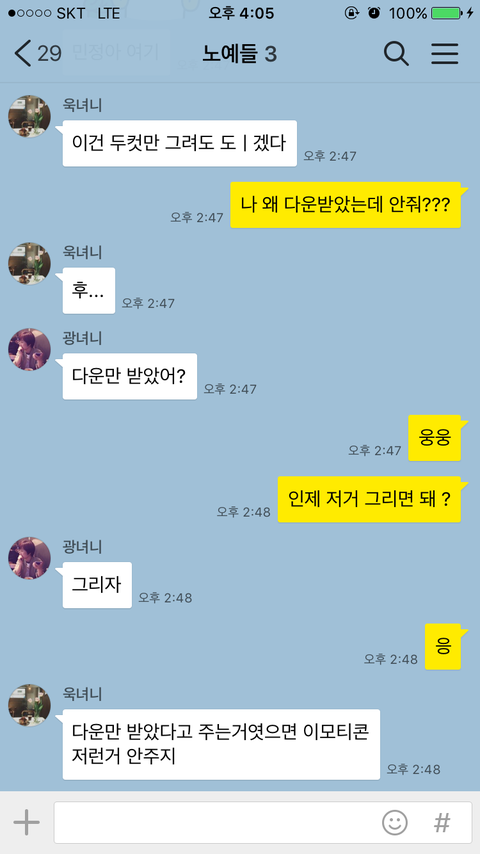
Task: Open the chat room menu drawer
Action: [445, 54]
